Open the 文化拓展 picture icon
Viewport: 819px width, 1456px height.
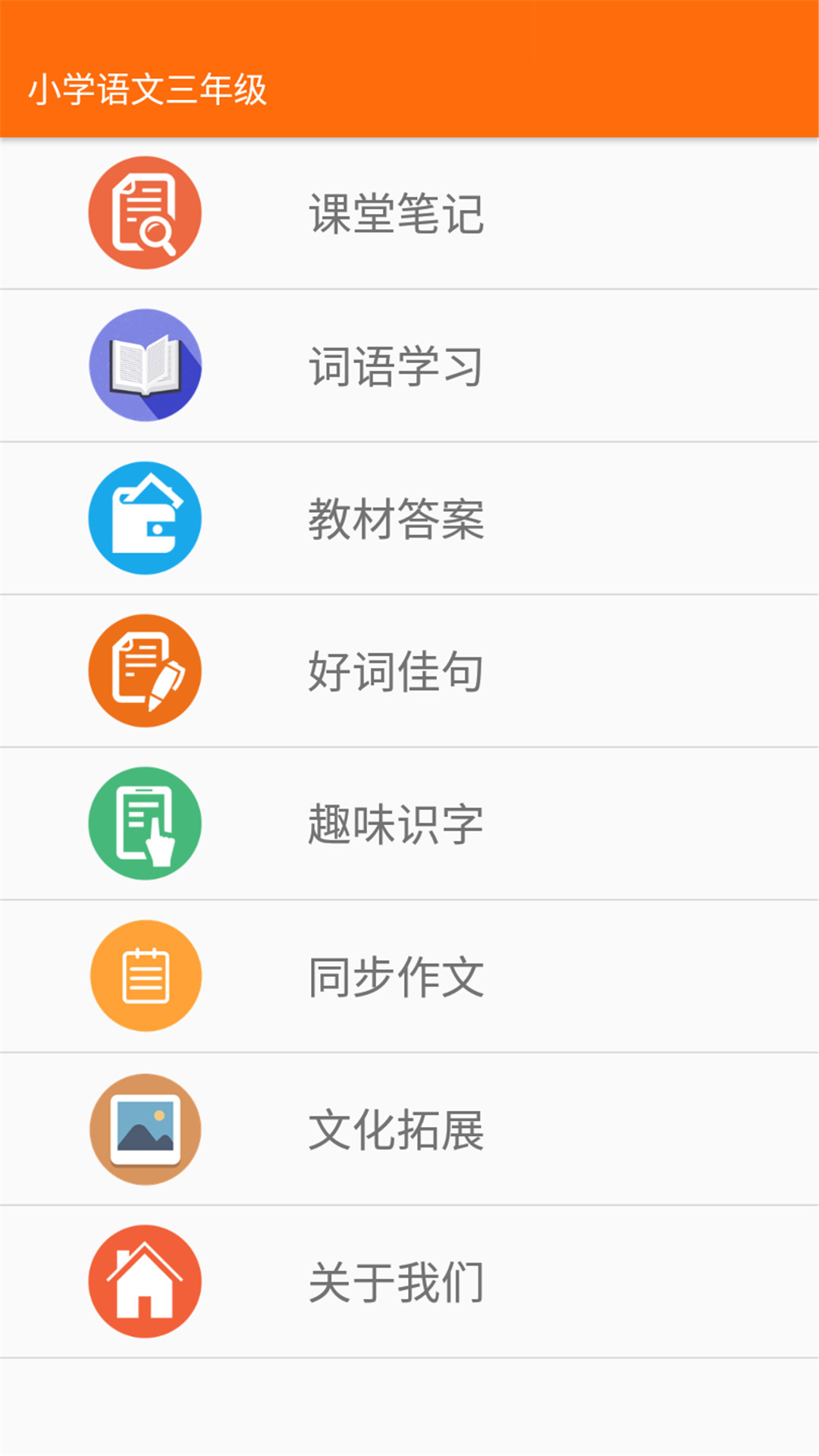click(x=145, y=1129)
